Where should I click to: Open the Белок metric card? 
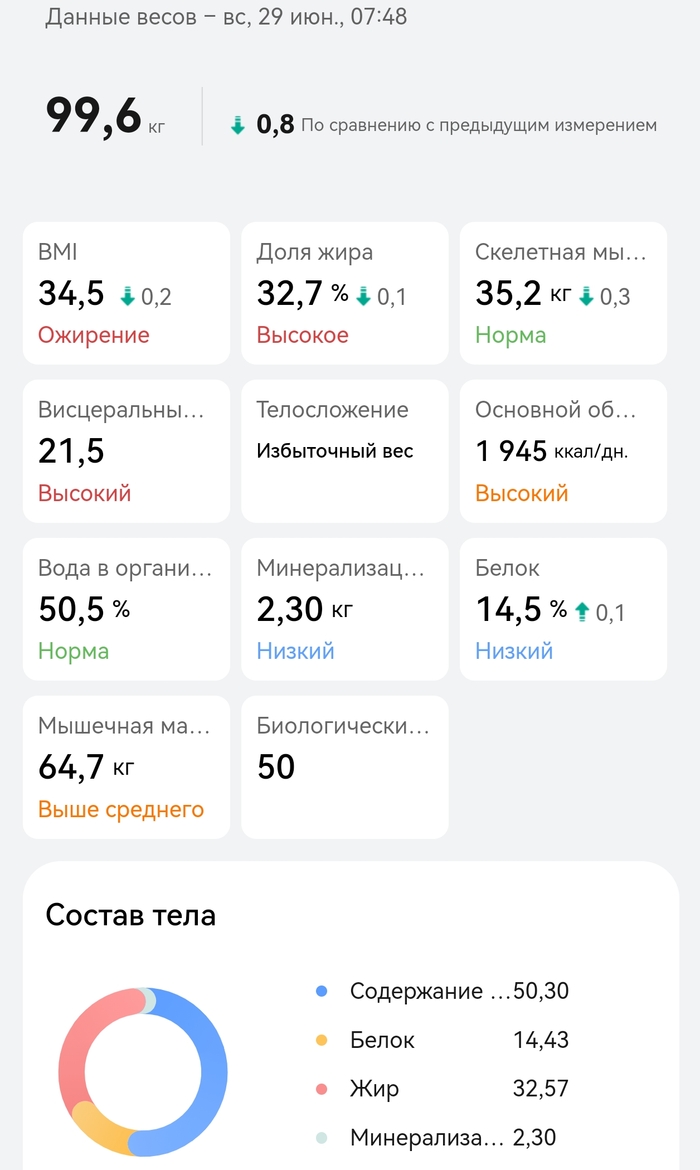(x=563, y=609)
